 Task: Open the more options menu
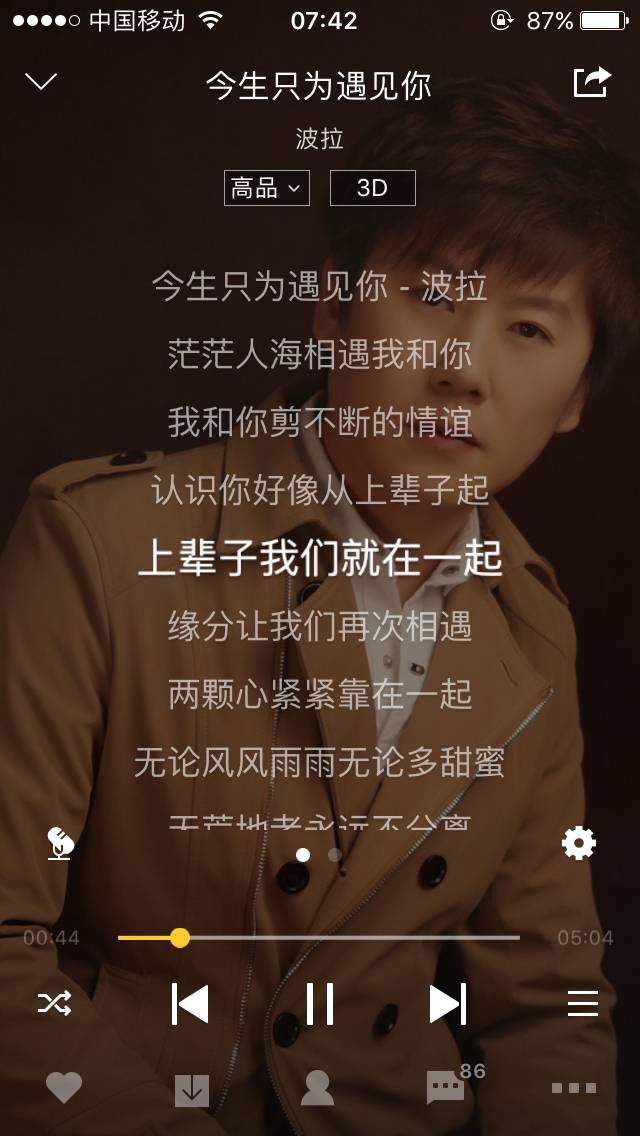point(574,1087)
